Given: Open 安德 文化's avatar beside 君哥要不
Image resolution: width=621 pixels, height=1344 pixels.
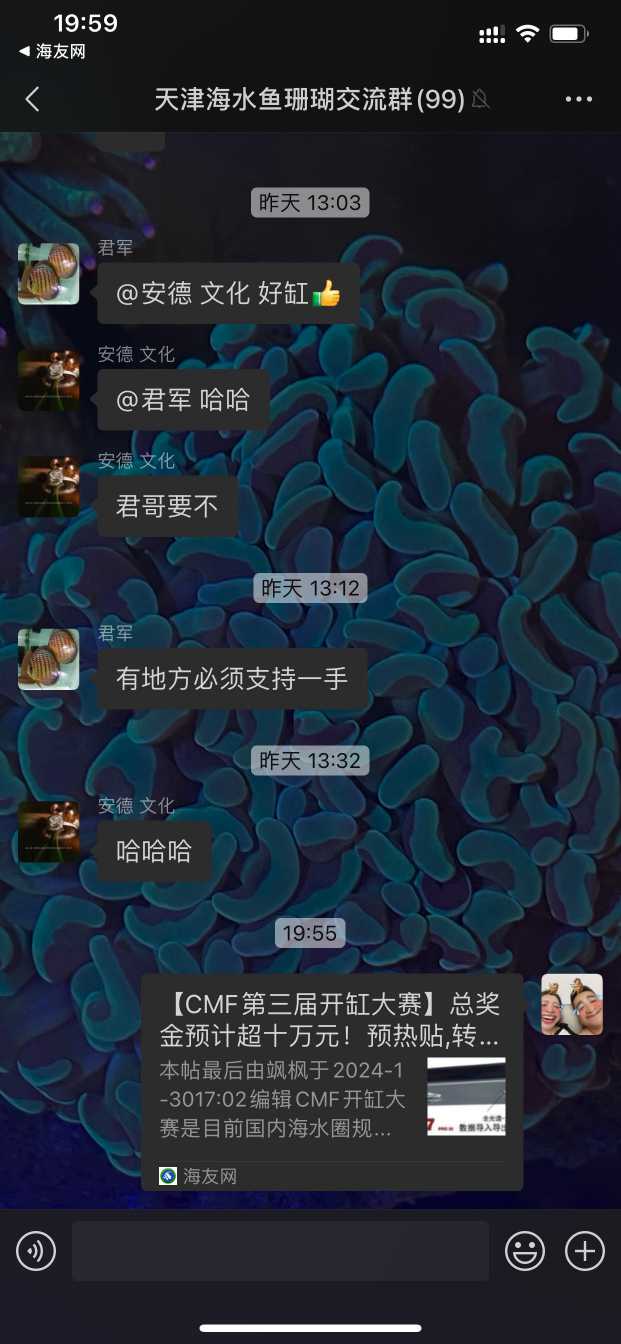Looking at the screenshot, I should click(x=49, y=487).
